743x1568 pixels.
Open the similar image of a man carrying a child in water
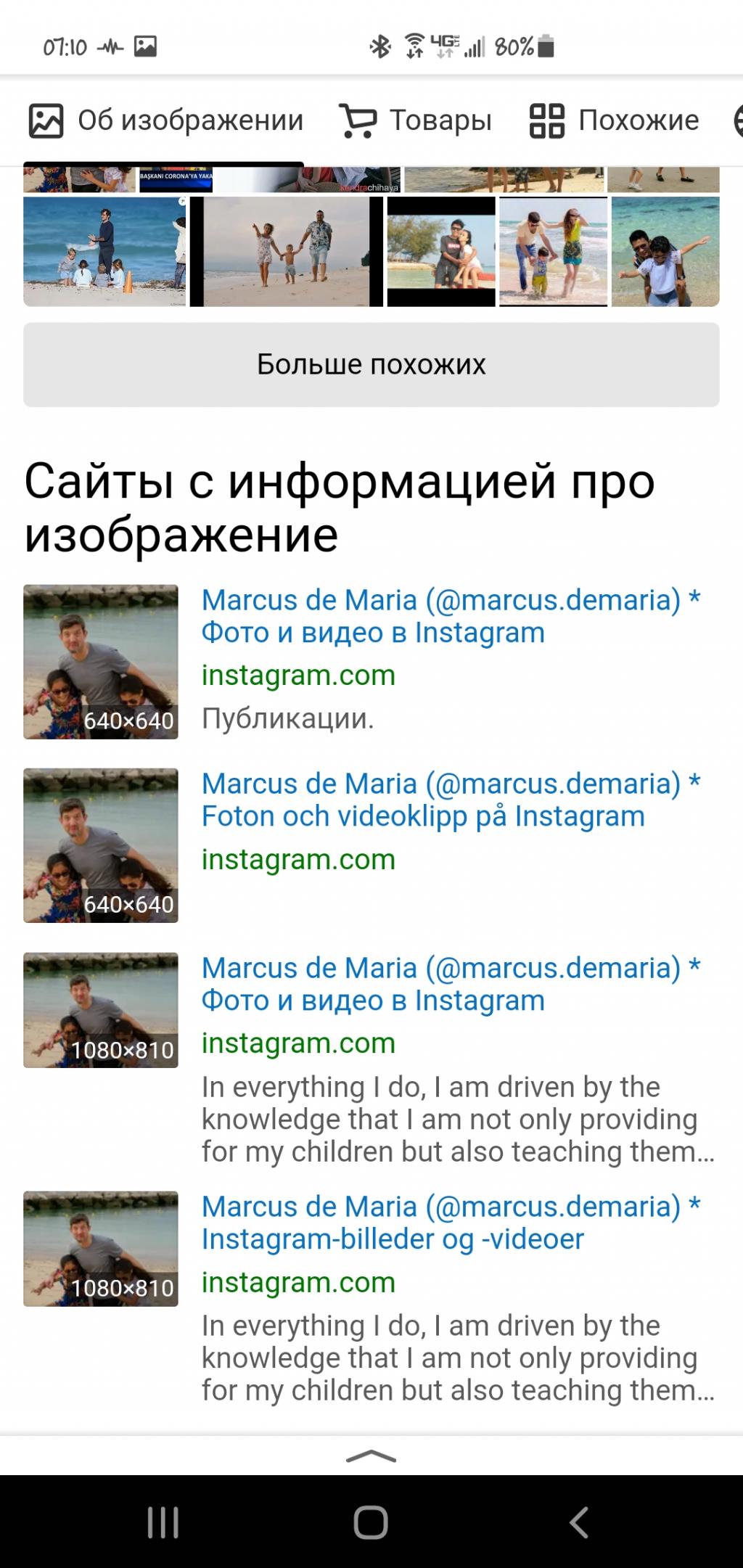(x=665, y=251)
